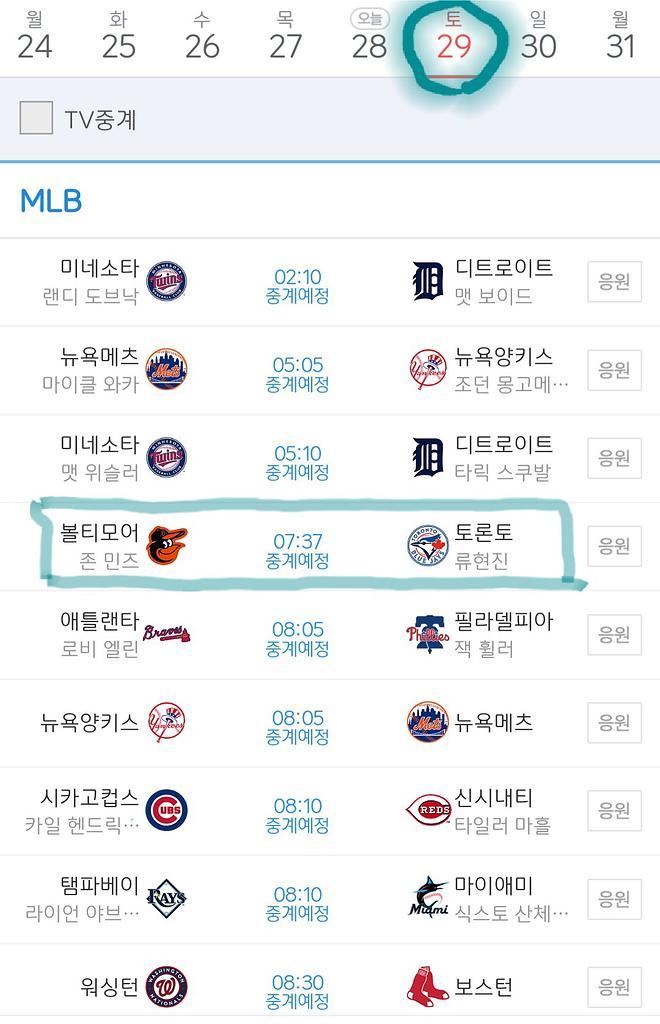Tap 응원 on the 05:10 미네소타 game
The width and height of the screenshot is (660, 1024).
[614, 458]
